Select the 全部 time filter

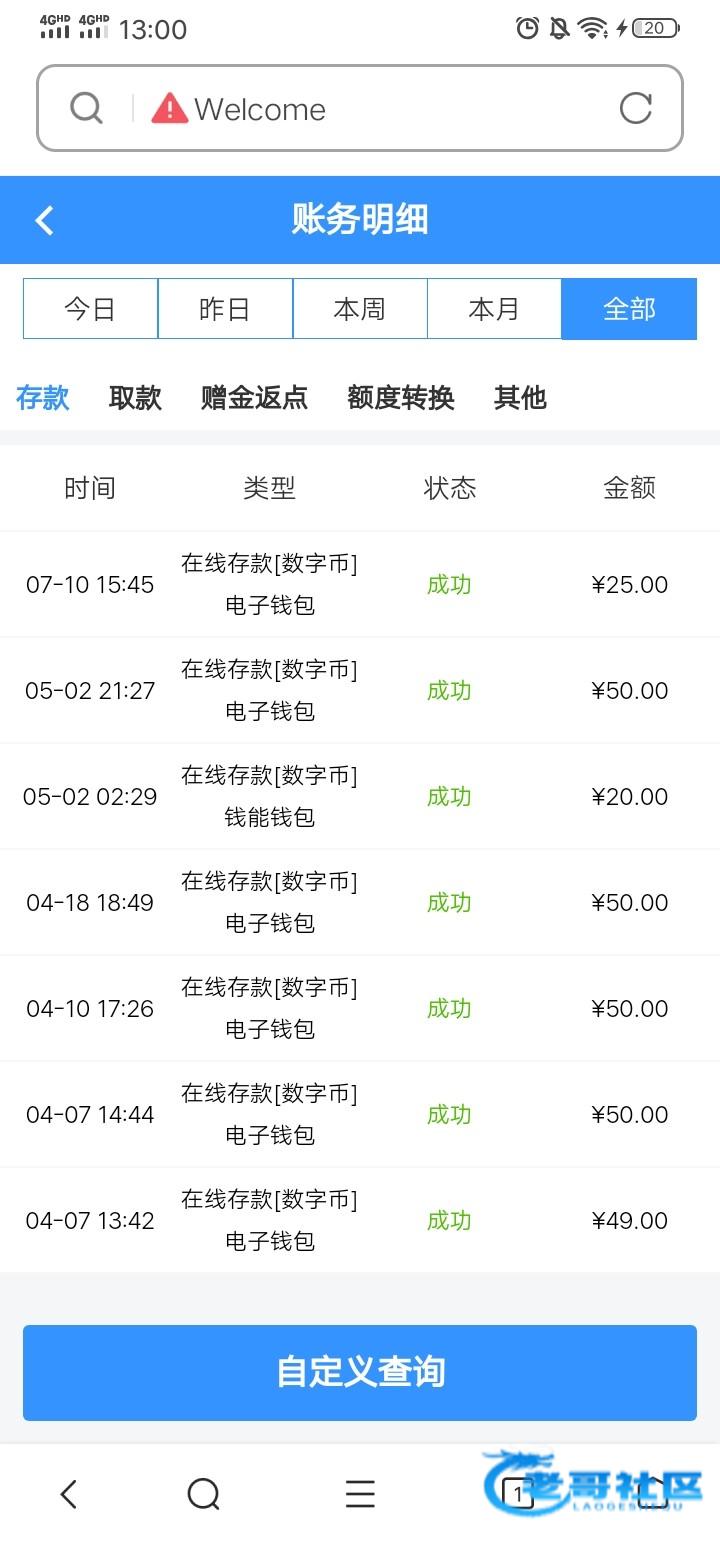coord(629,309)
